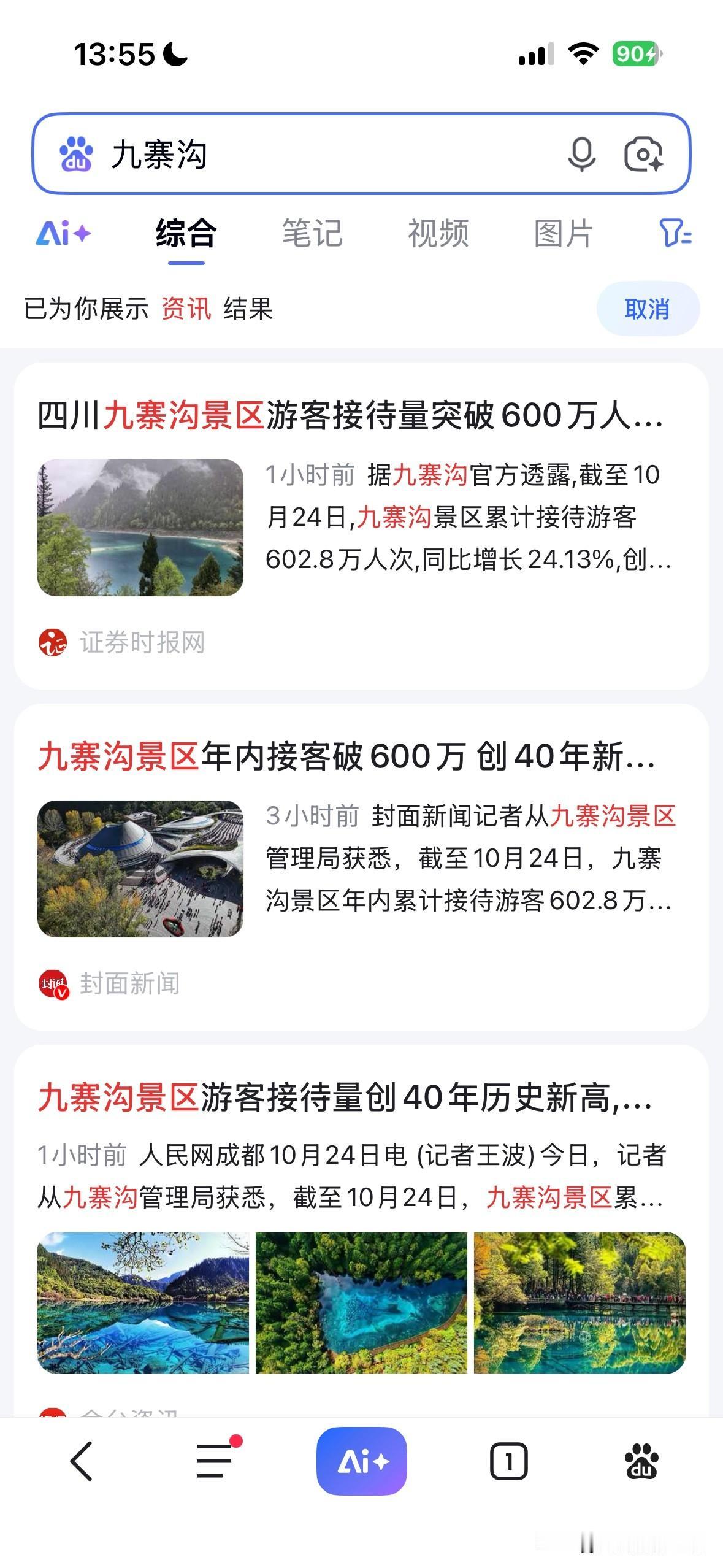Open the Ai+ tab beside 综合
Viewport: 723px width, 1568px height.
coord(63,234)
